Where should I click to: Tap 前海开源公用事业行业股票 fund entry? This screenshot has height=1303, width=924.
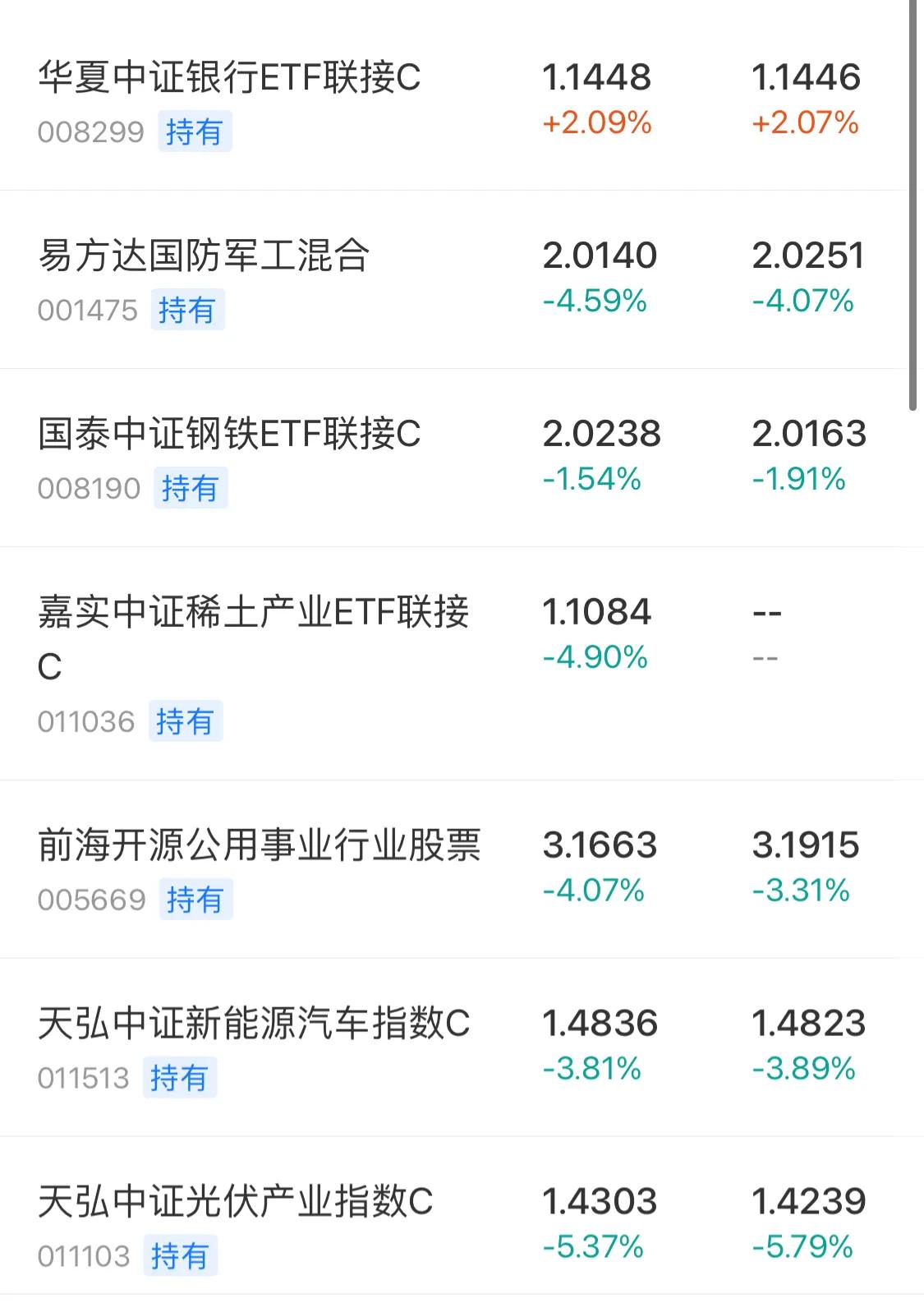coord(259,845)
